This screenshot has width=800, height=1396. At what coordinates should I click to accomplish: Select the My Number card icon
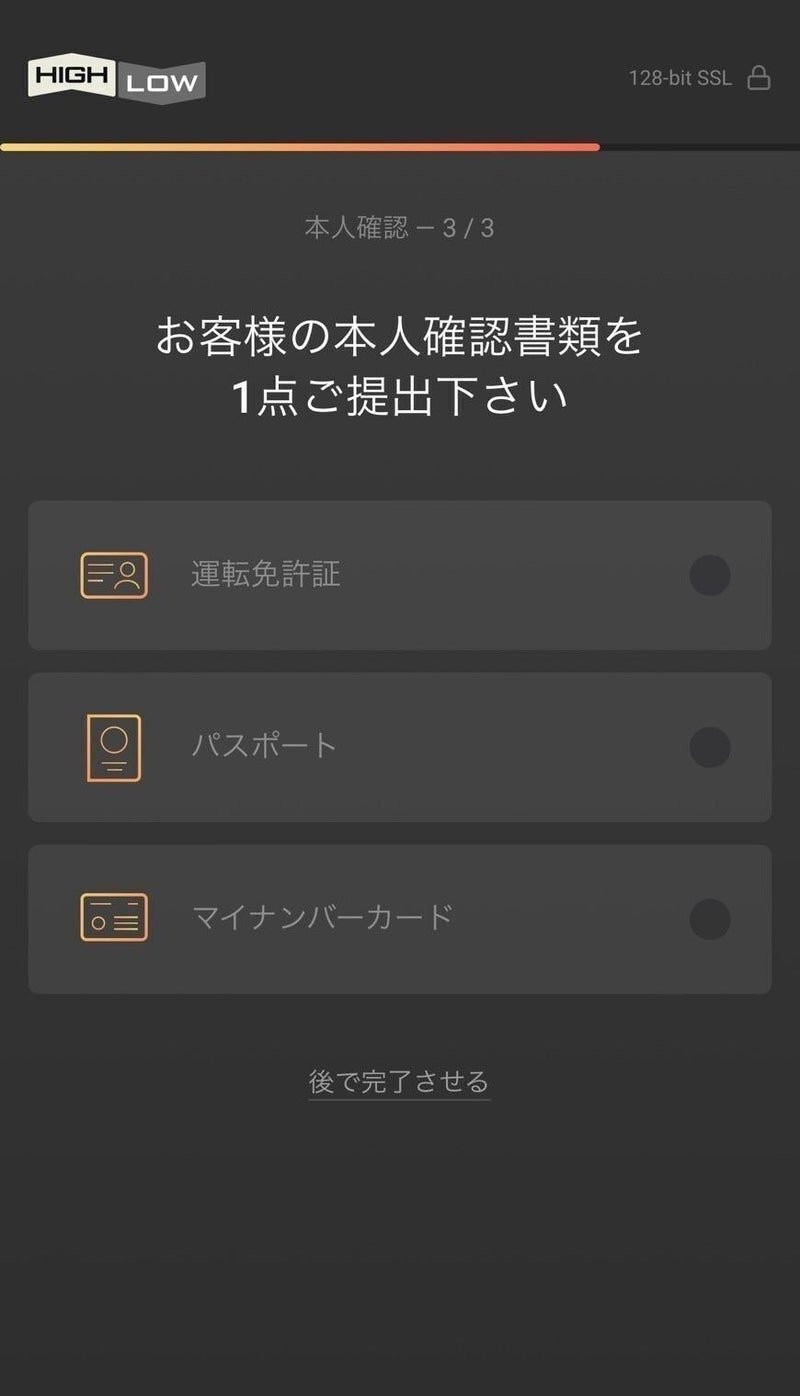click(x=113, y=918)
